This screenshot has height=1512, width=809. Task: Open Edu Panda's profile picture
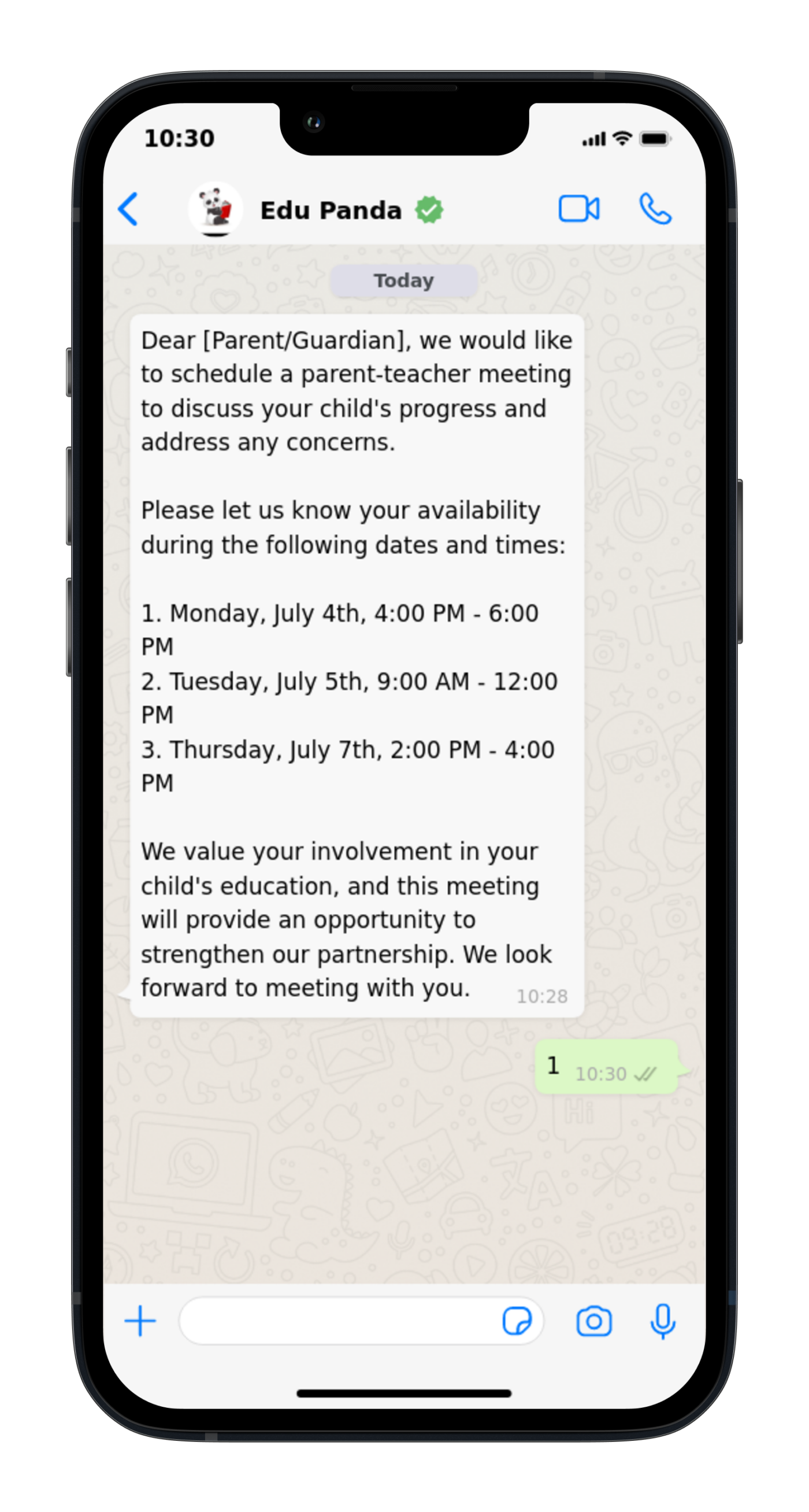pyautogui.click(x=215, y=209)
